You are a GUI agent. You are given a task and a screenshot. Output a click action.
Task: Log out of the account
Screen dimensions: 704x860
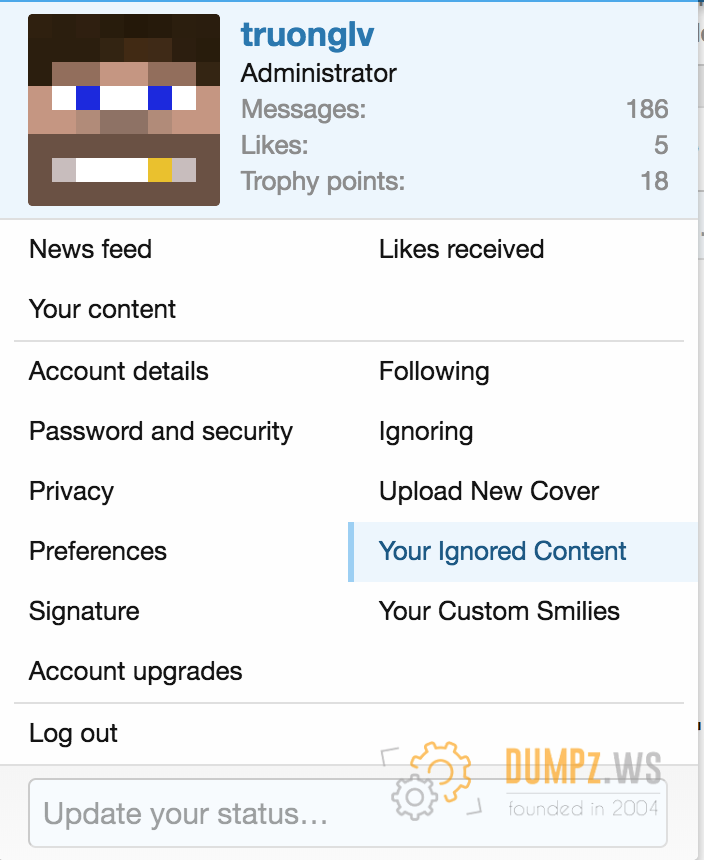pyautogui.click(x=74, y=733)
